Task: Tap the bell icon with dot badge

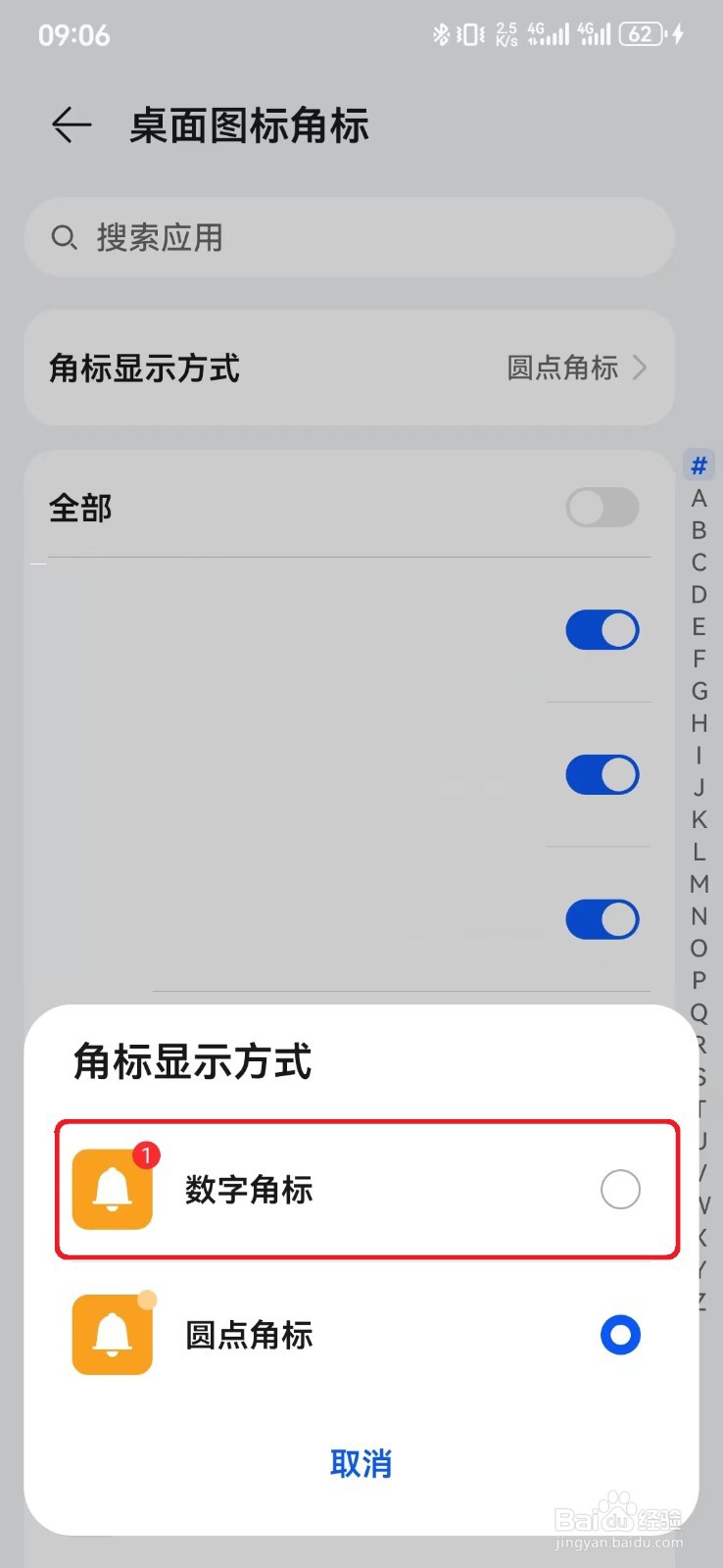Action: [x=111, y=1335]
